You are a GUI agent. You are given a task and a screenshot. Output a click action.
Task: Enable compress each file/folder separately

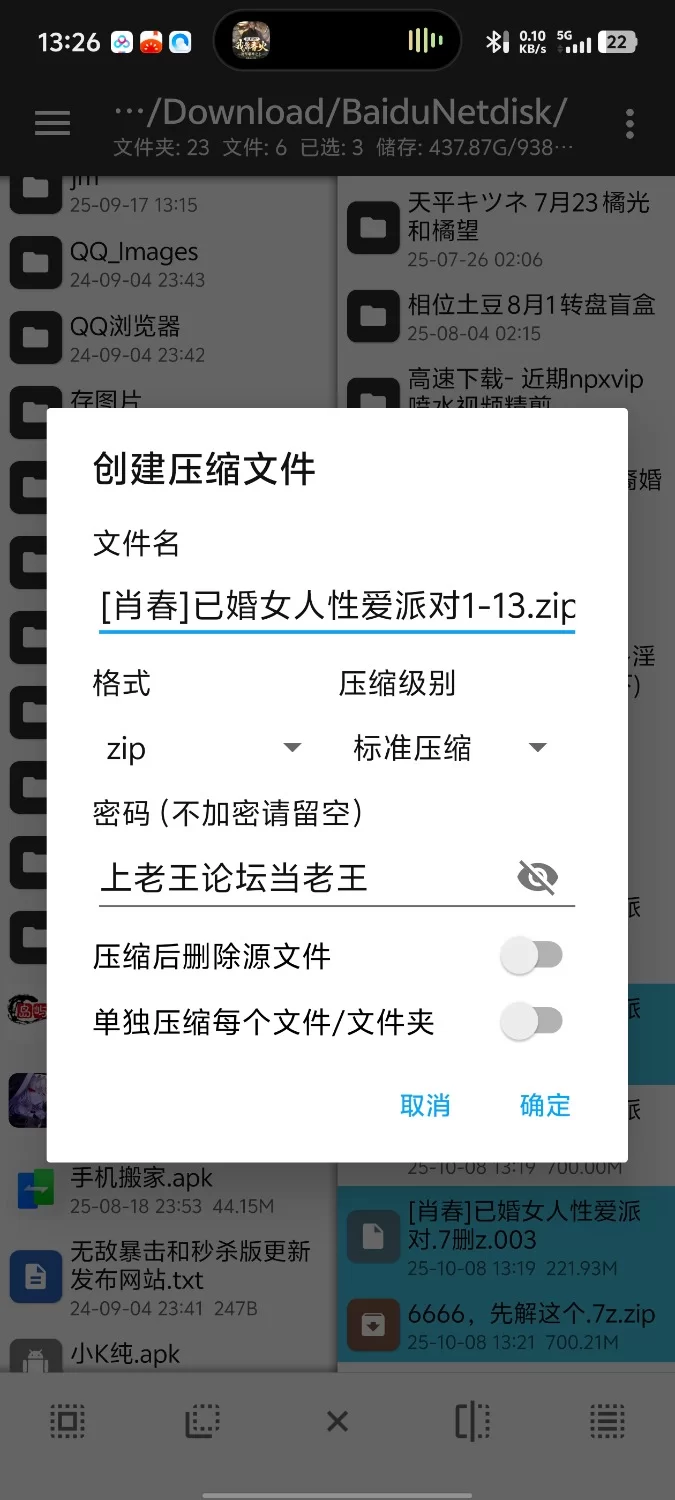pos(532,1022)
